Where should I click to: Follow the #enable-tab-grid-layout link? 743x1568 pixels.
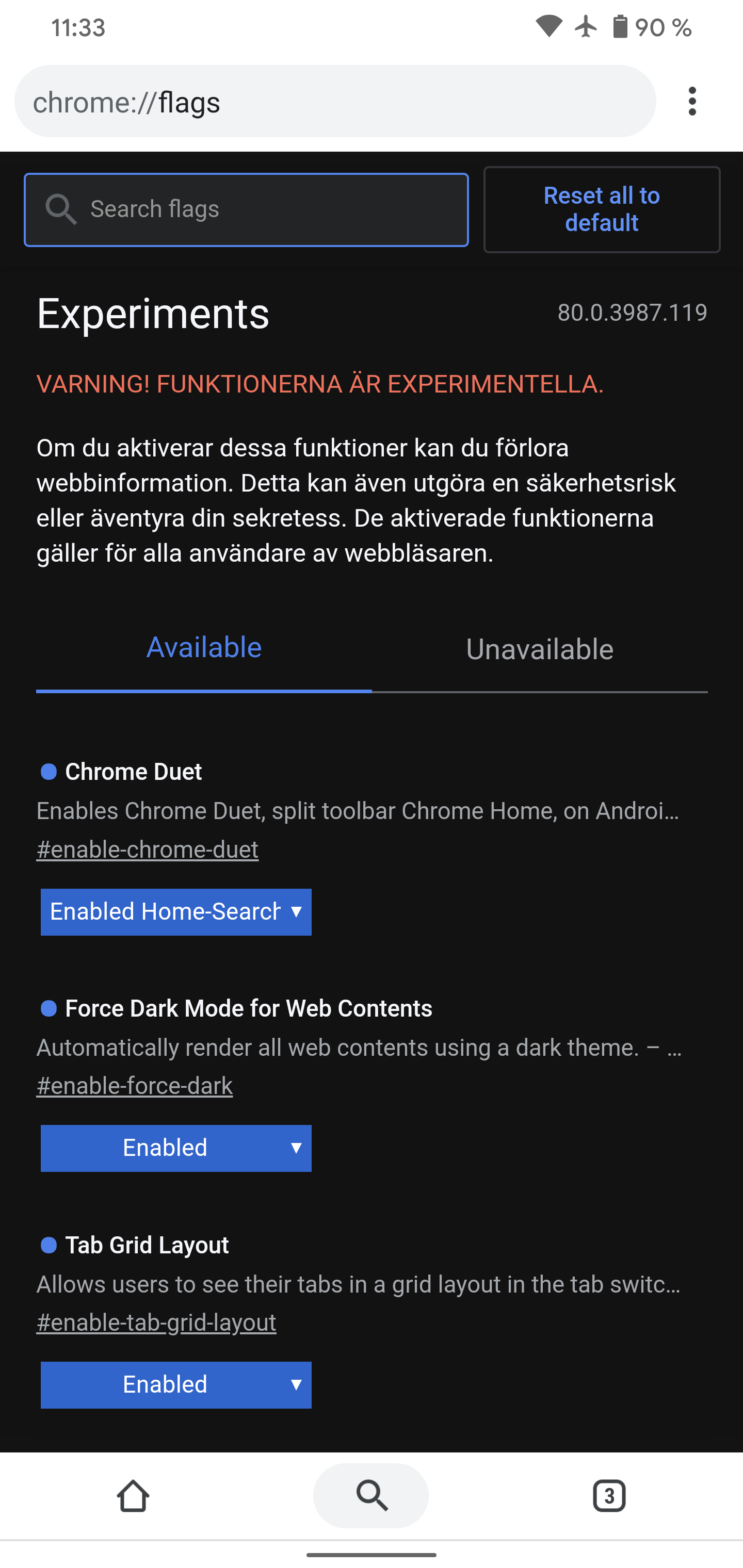(156, 1322)
